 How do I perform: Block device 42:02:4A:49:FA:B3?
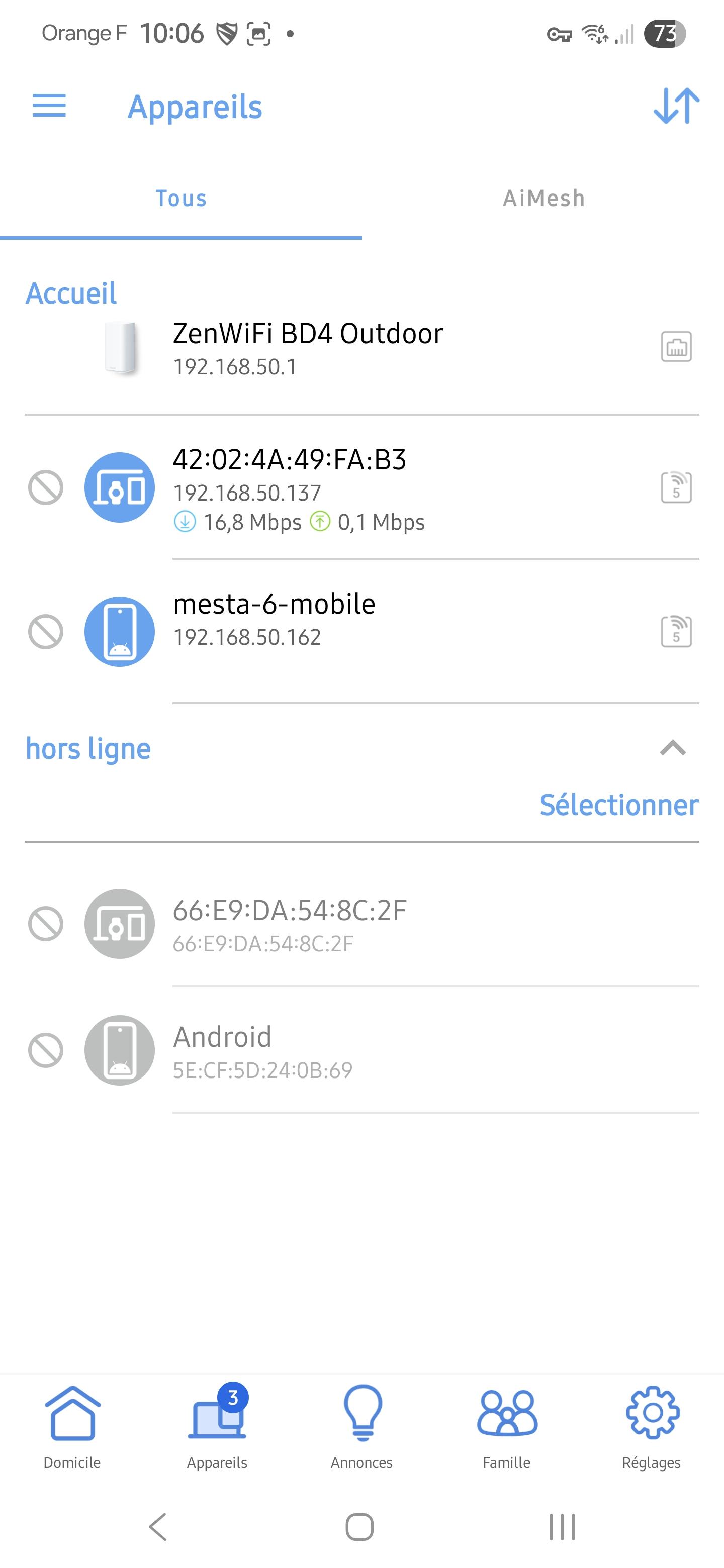(x=46, y=487)
